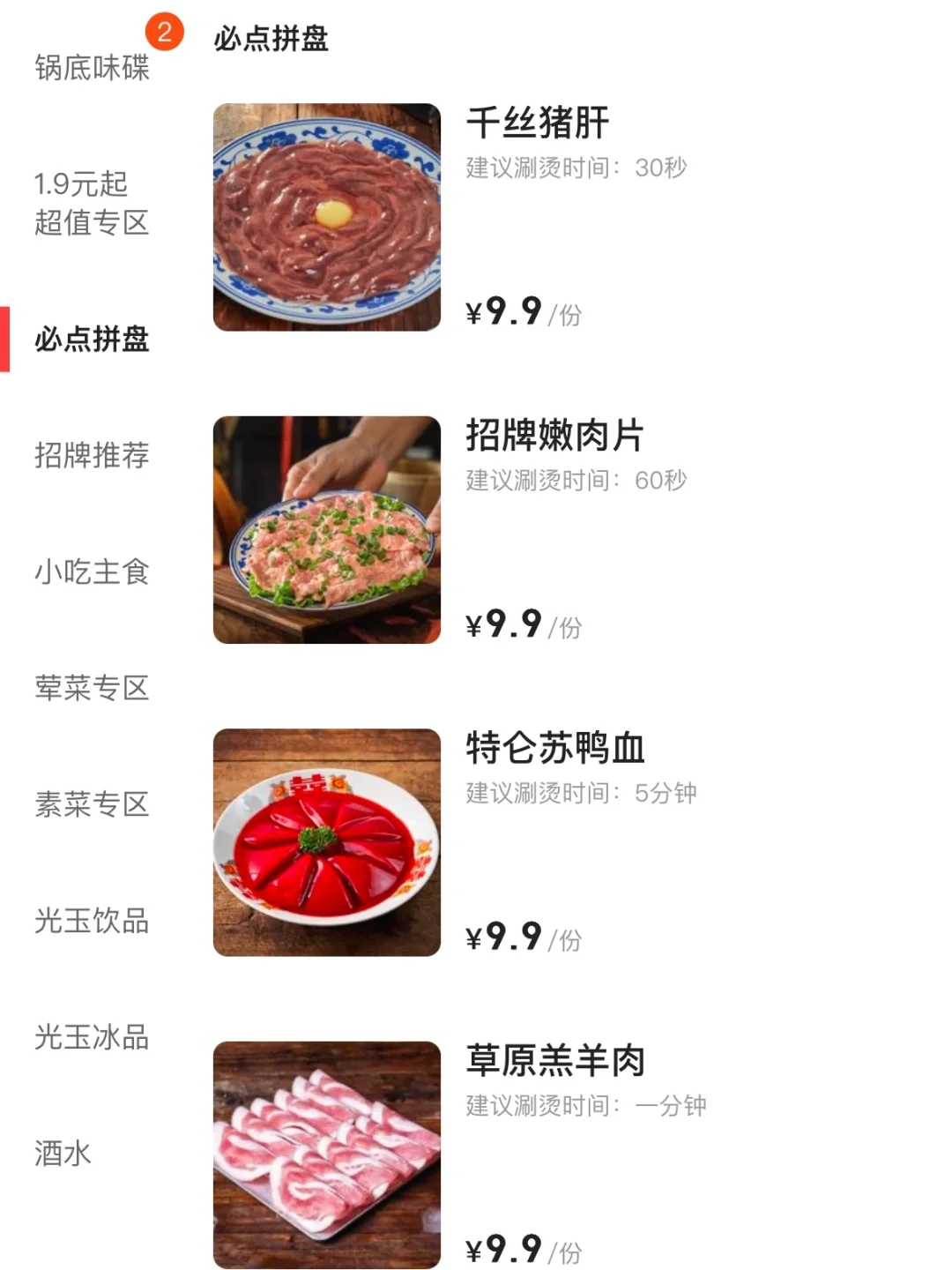The image size is (952, 1270).
Task: Switch to the 荤菜专区 category
Action: [x=92, y=688]
